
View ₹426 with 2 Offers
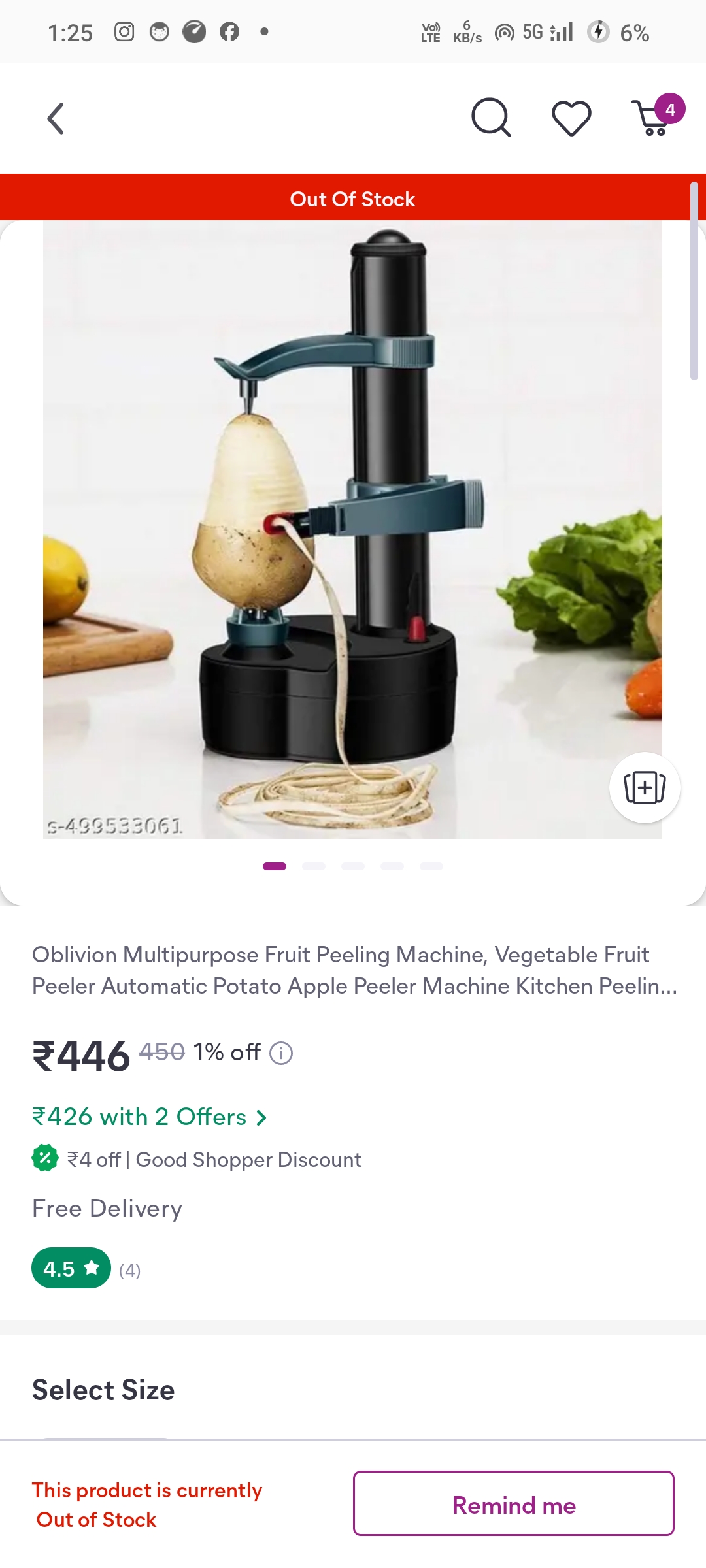pyautogui.click(x=149, y=1117)
